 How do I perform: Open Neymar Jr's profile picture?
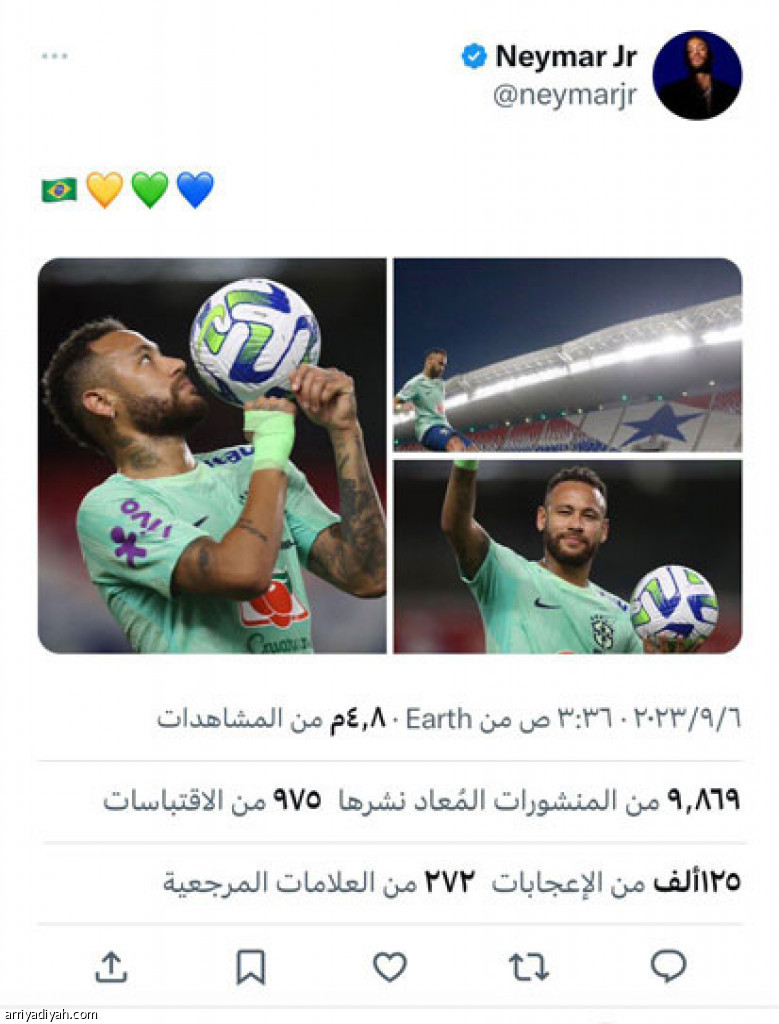point(697,75)
